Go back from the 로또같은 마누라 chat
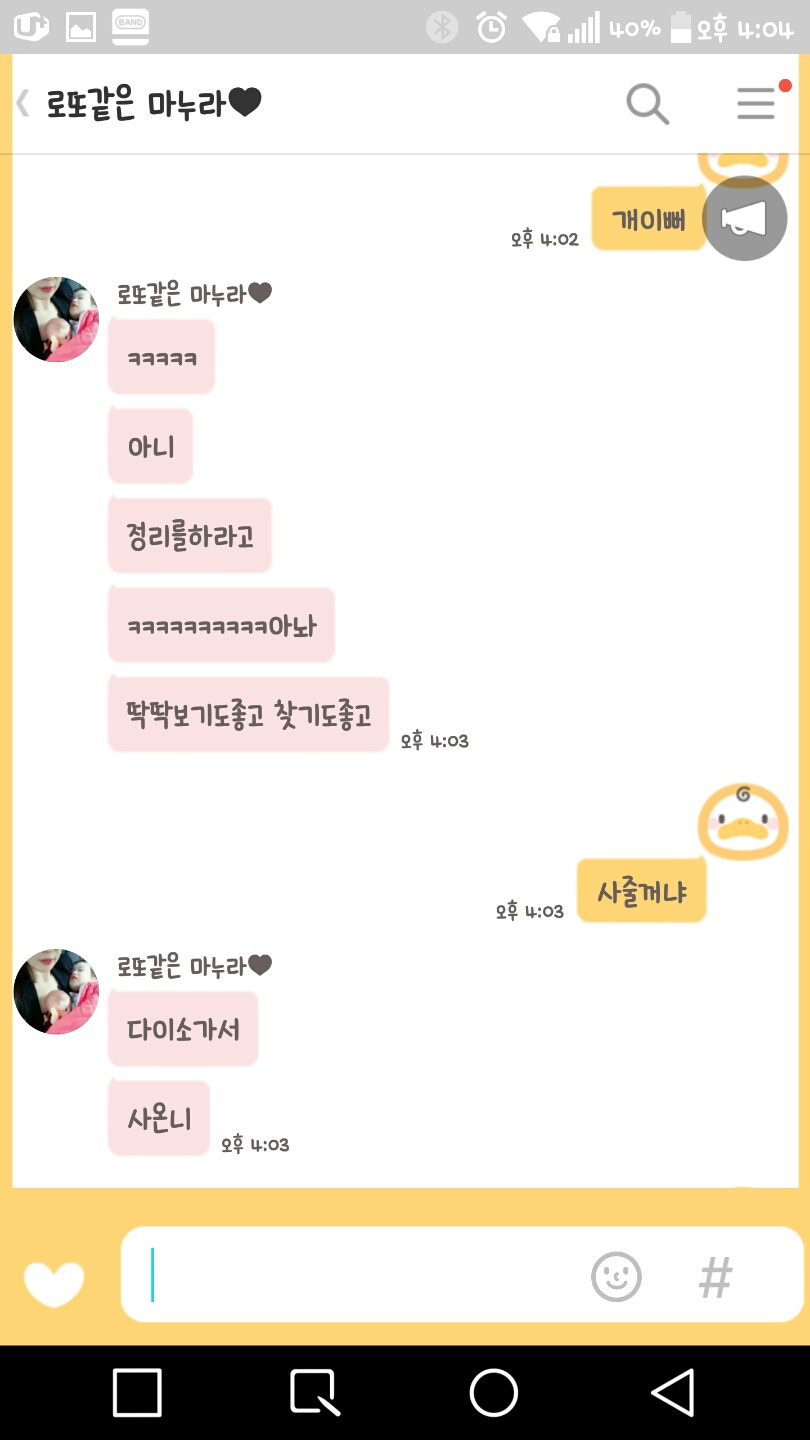This screenshot has width=810, height=1440. click(x=24, y=103)
